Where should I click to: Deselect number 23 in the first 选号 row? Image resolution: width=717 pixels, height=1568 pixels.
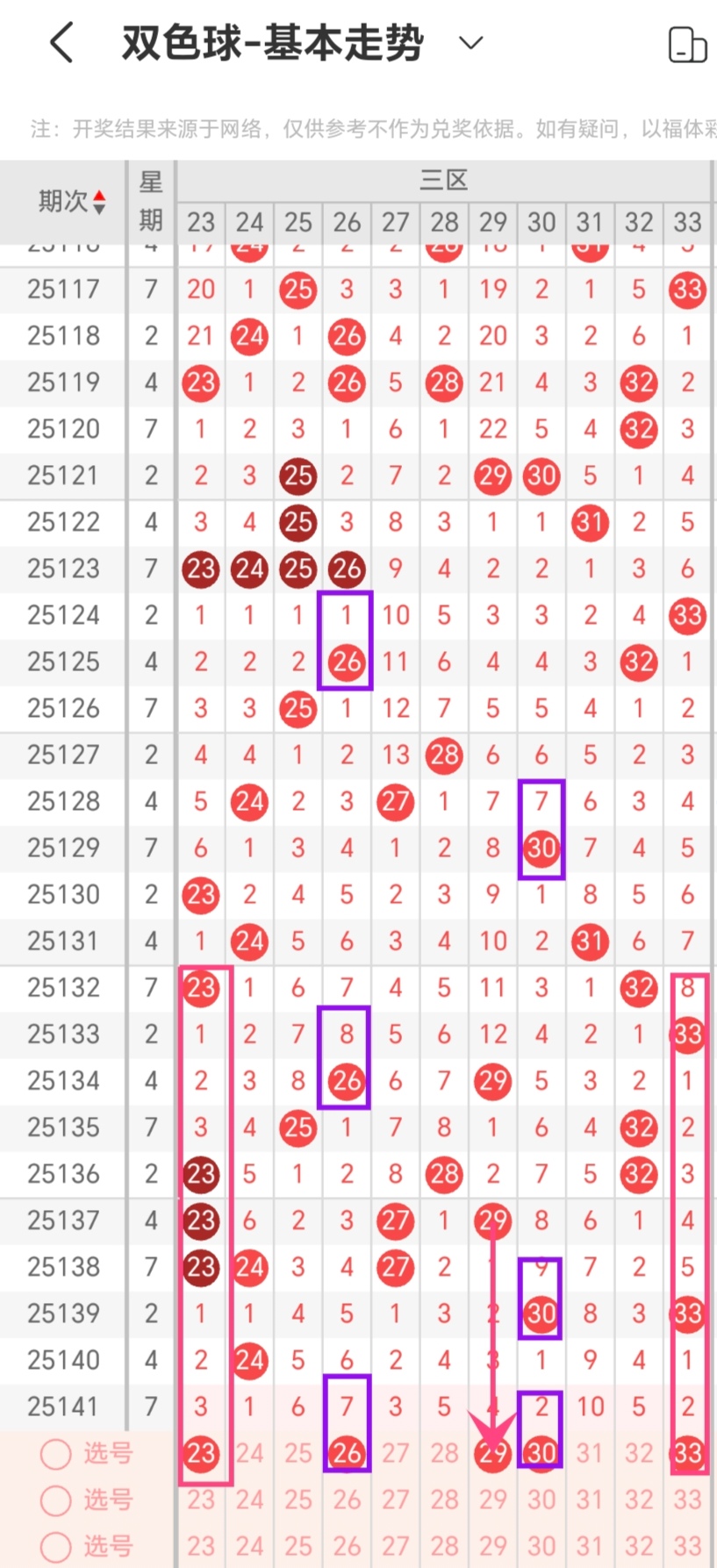click(201, 1454)
